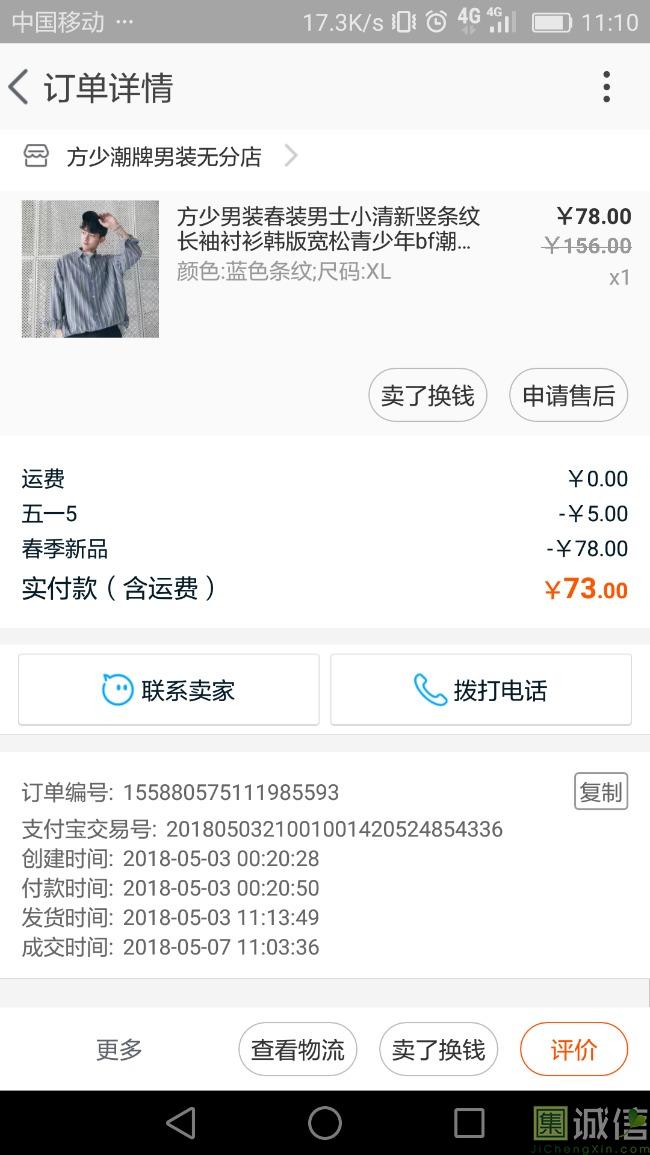Copy the order number with 复制
The width and height of the screenshot is (650, 1155).
(x=600, y=792)
